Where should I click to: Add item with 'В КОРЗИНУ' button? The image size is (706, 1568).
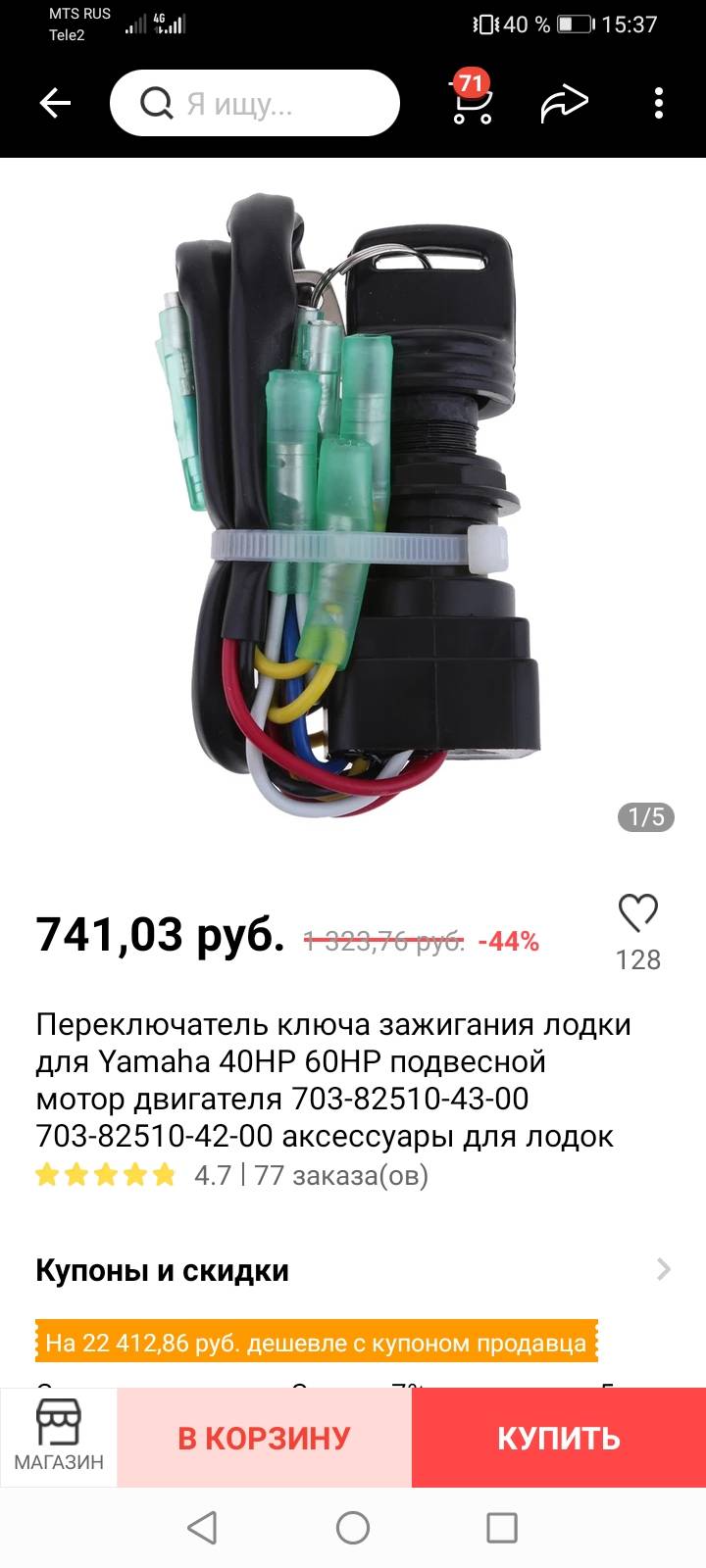(264, 1438)
